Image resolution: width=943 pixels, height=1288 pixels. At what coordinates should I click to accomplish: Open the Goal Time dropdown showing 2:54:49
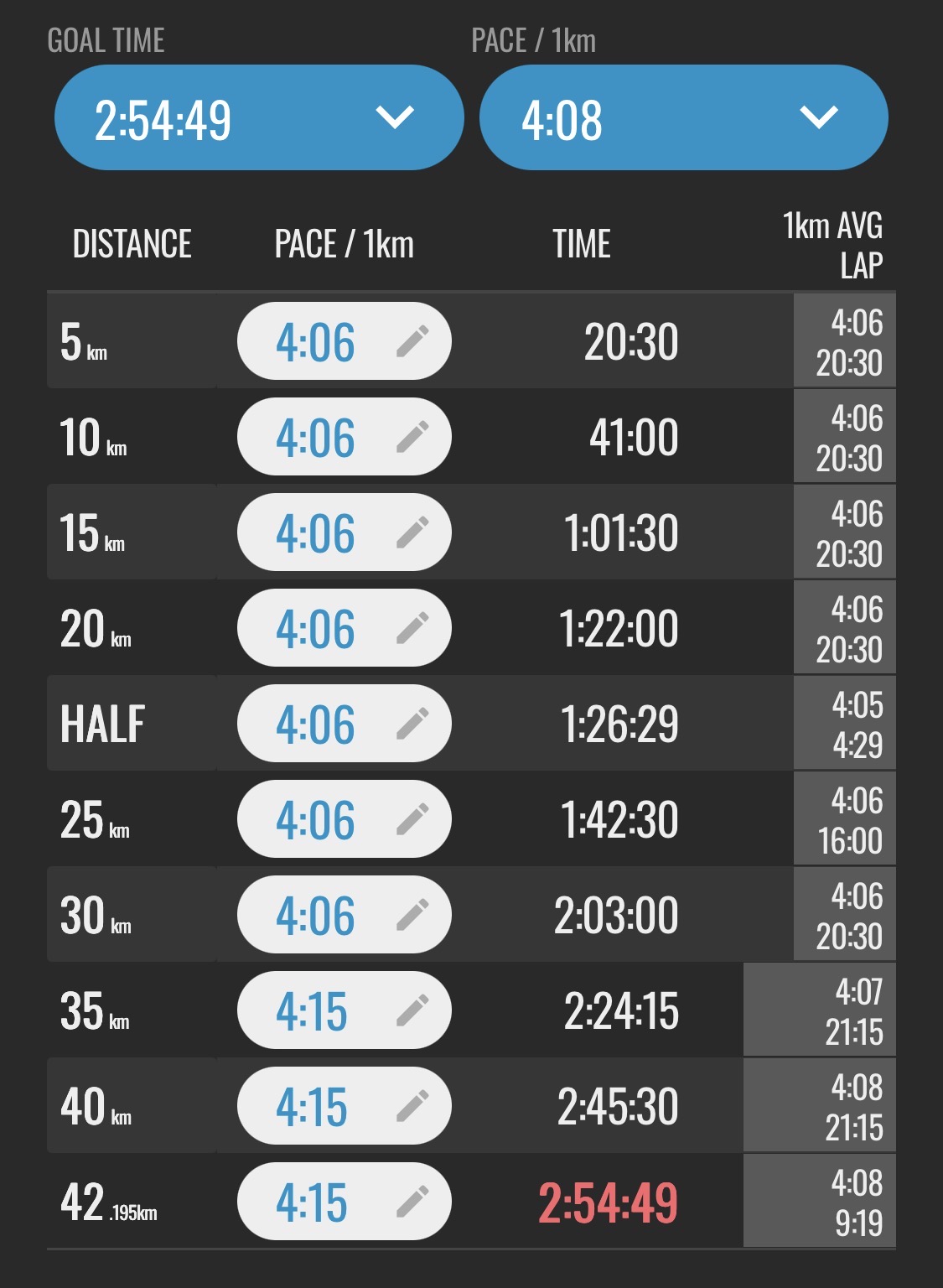point(258,118)
